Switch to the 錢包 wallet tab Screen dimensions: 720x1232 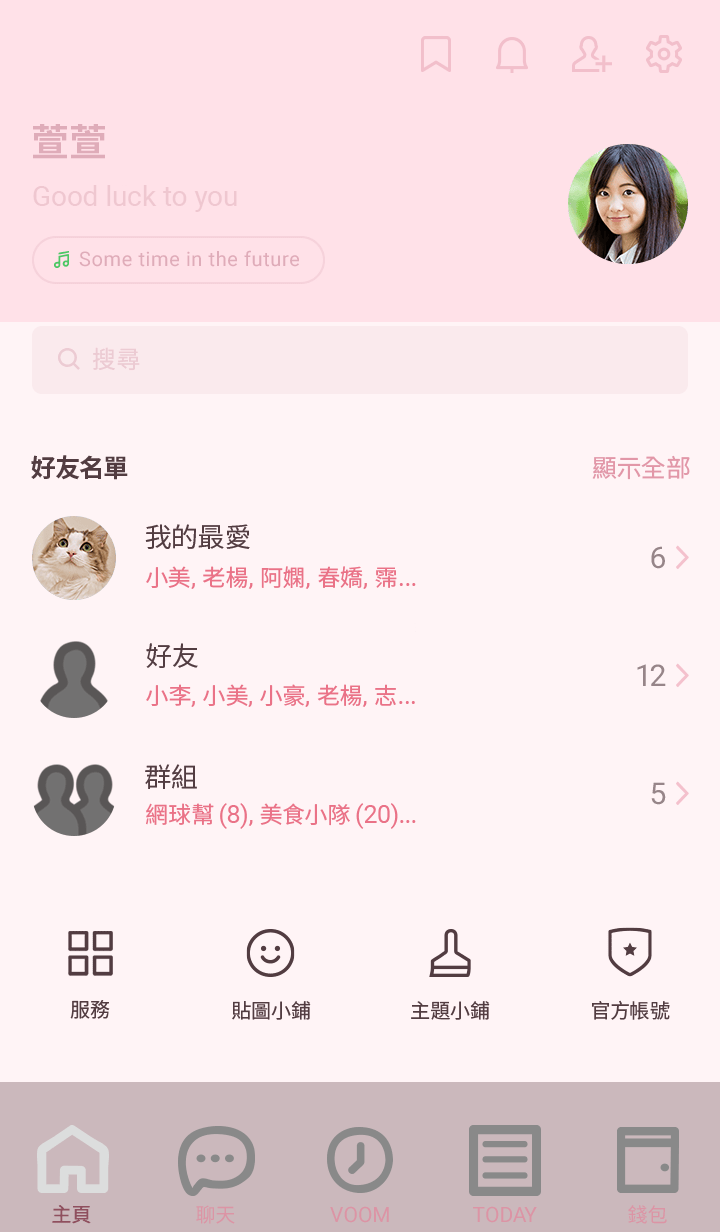pyautogui.click(x=648, y=1172)
